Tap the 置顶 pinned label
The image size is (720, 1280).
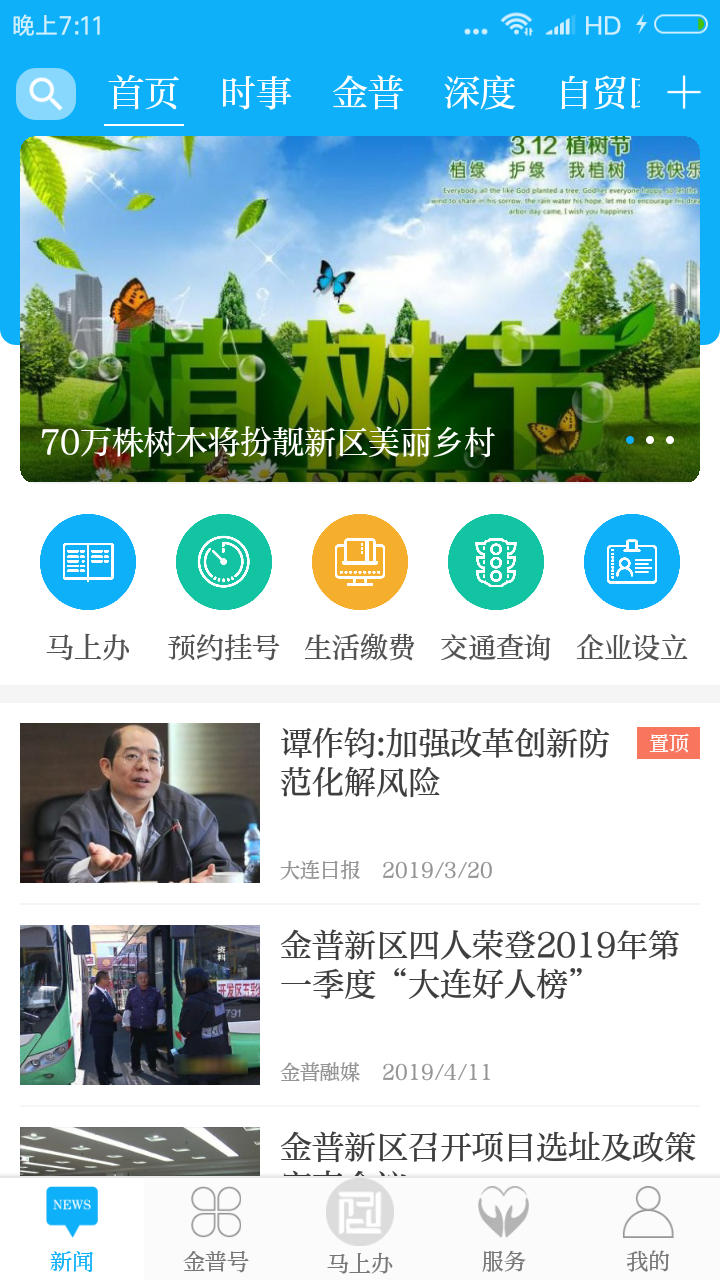coord(668,743)
